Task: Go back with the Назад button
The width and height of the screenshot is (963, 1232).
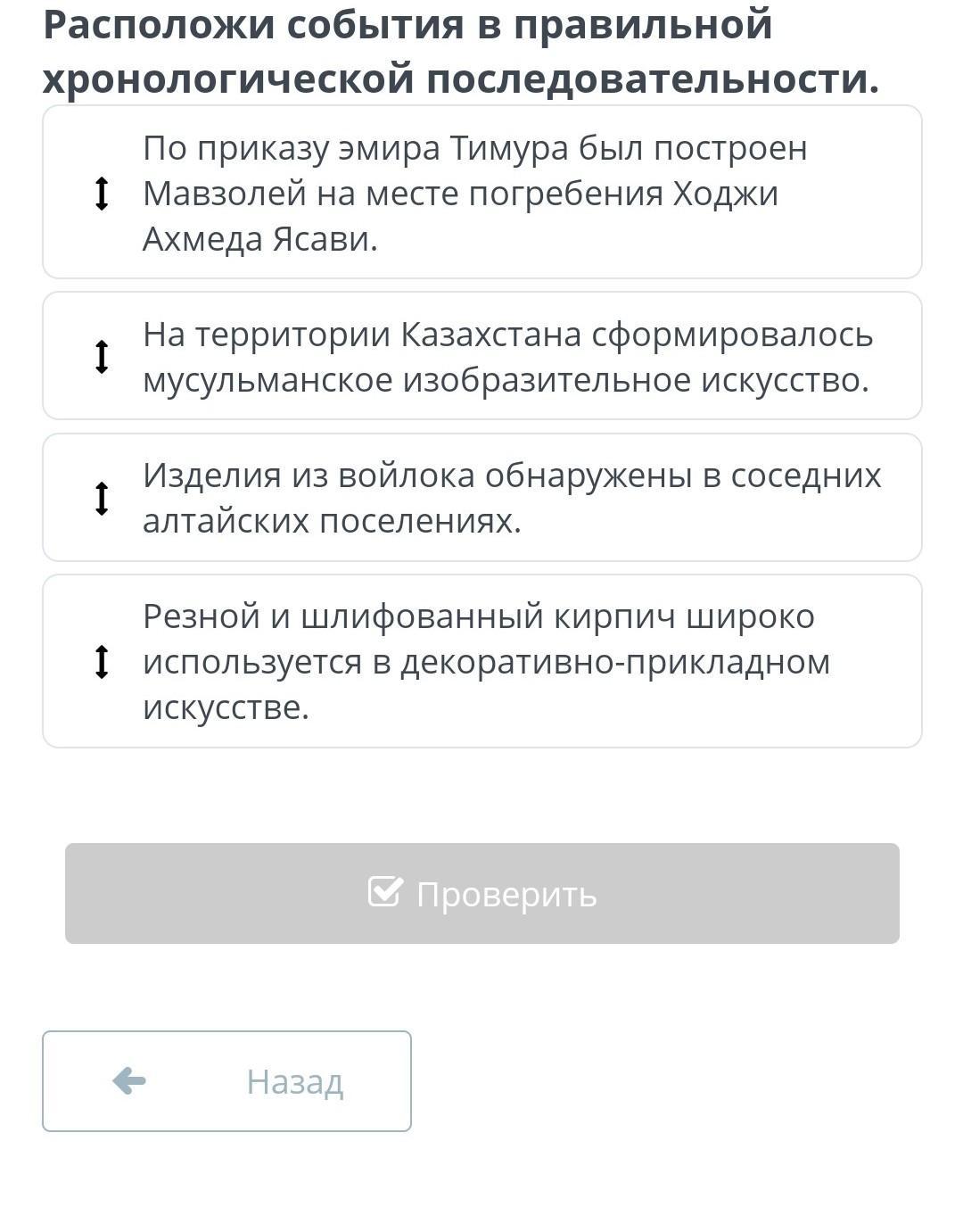Action: (x=226, y=1081)
